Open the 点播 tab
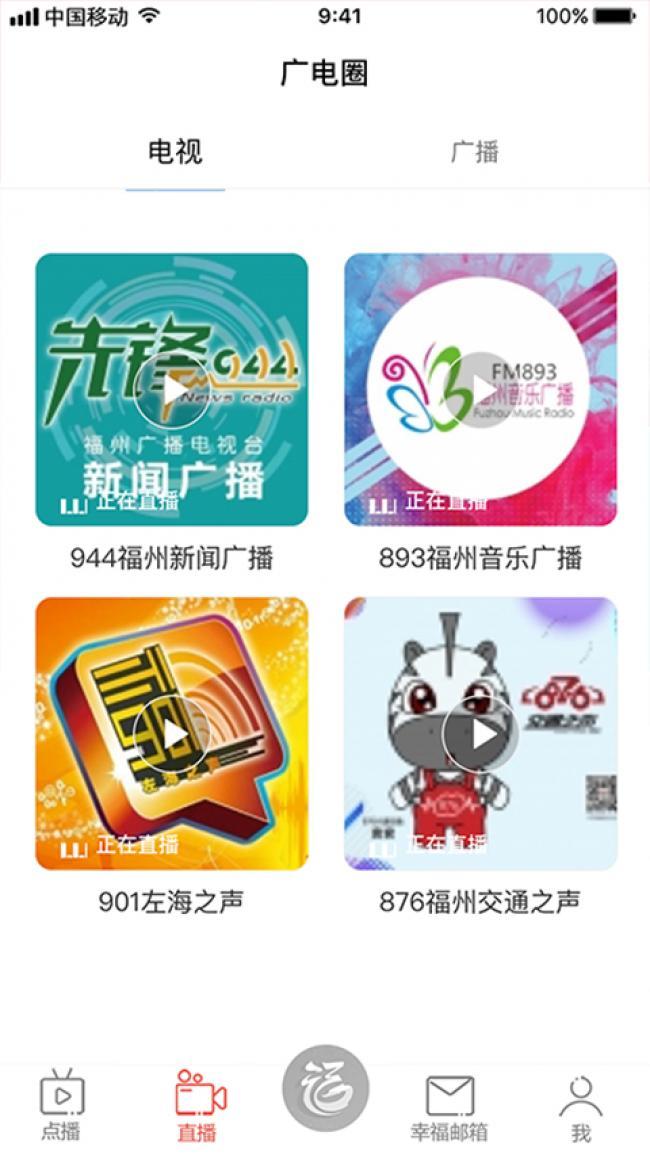Screen dimensions: 650x1155 coord(62,1104)
